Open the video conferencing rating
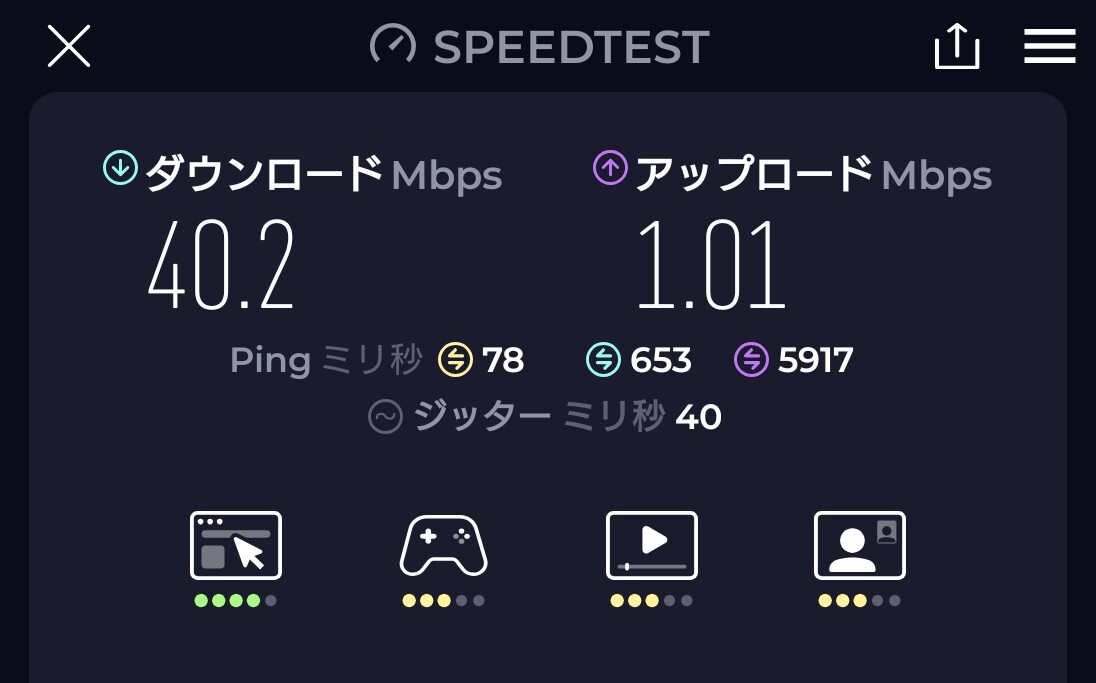1096x683 pixels. [859, 546]
